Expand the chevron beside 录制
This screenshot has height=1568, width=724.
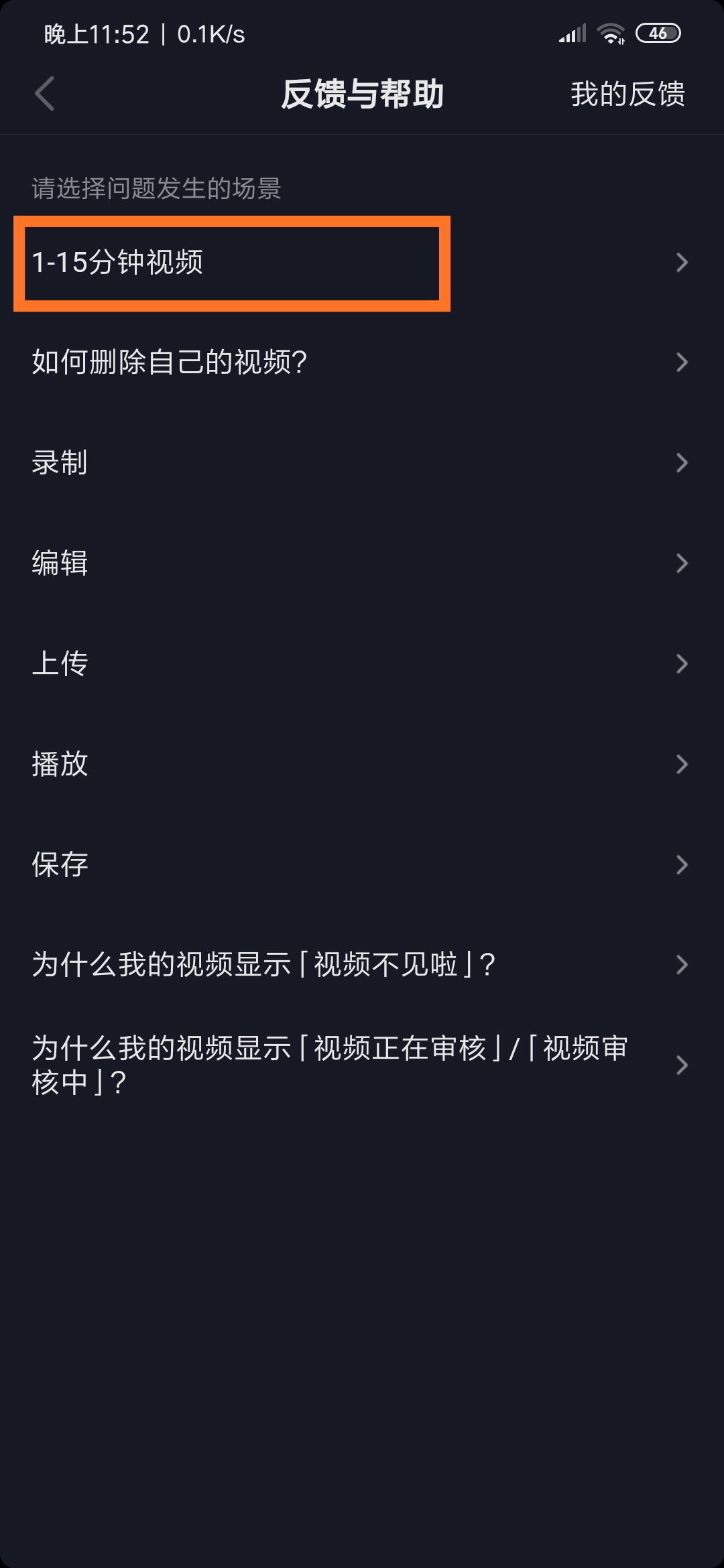pyautogui.click(x=681, y=462)
